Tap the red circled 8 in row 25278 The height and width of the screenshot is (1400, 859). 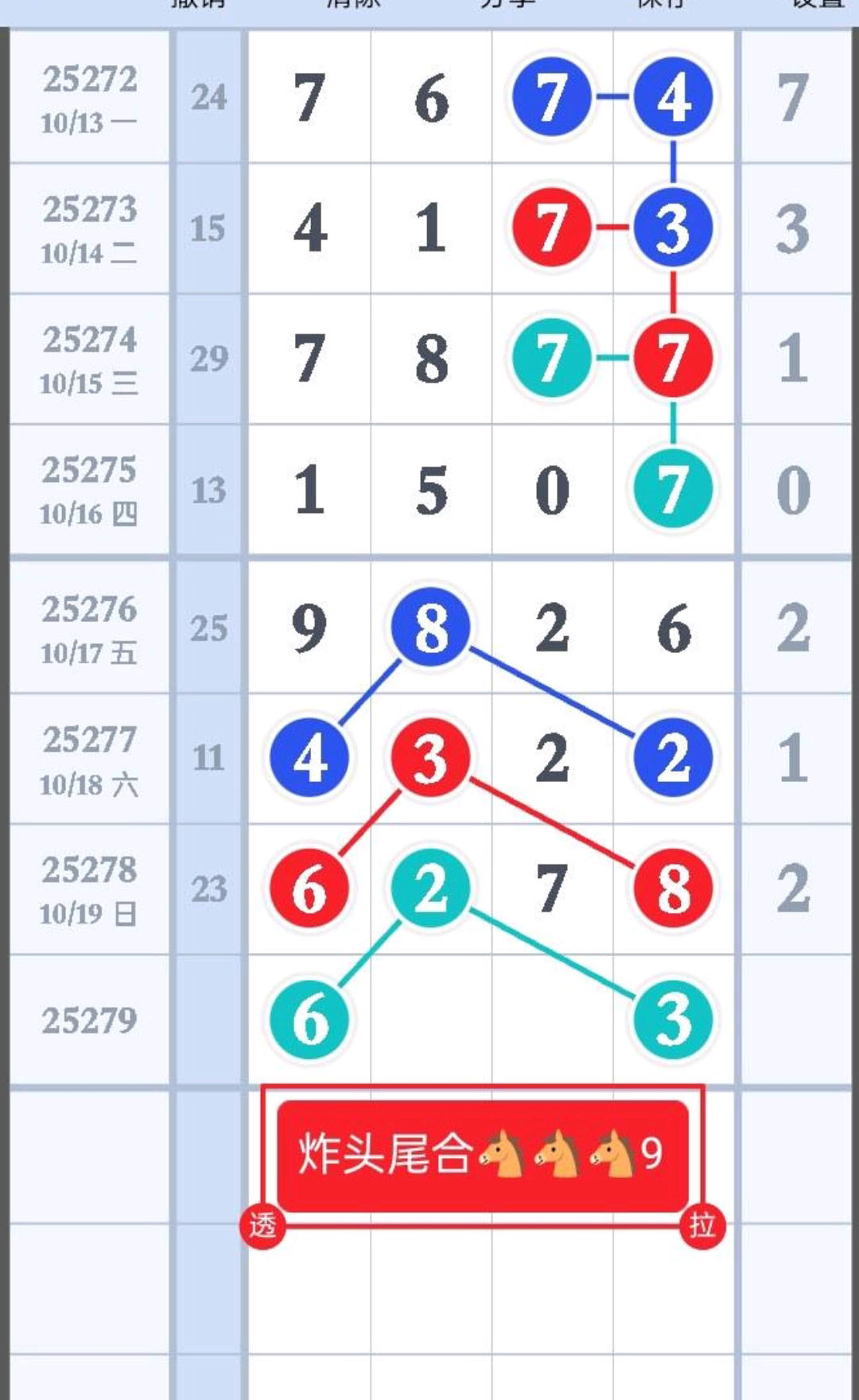pyautogui.click(x=672, y=888)
